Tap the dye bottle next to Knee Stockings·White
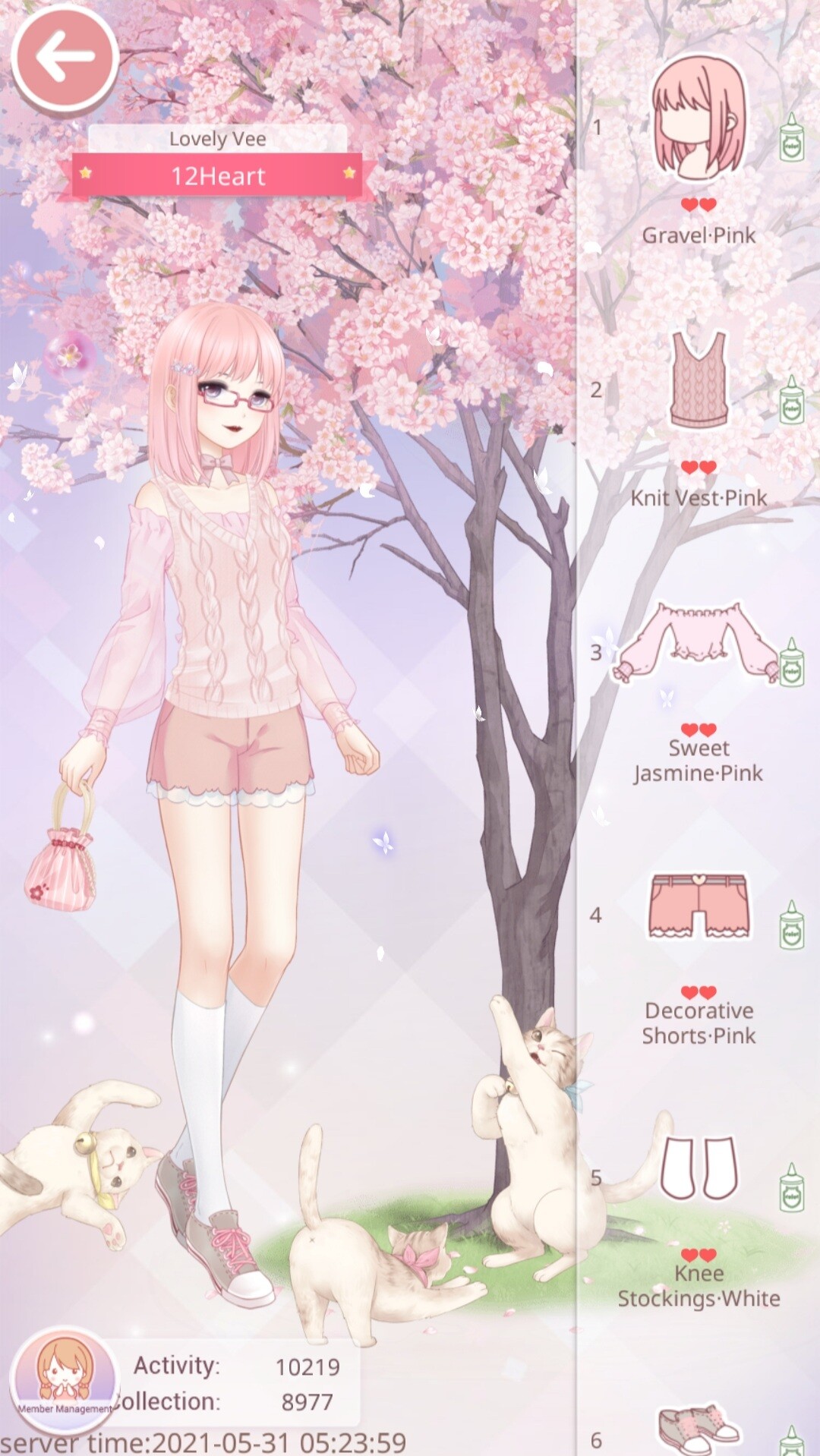 [792, 1187]
